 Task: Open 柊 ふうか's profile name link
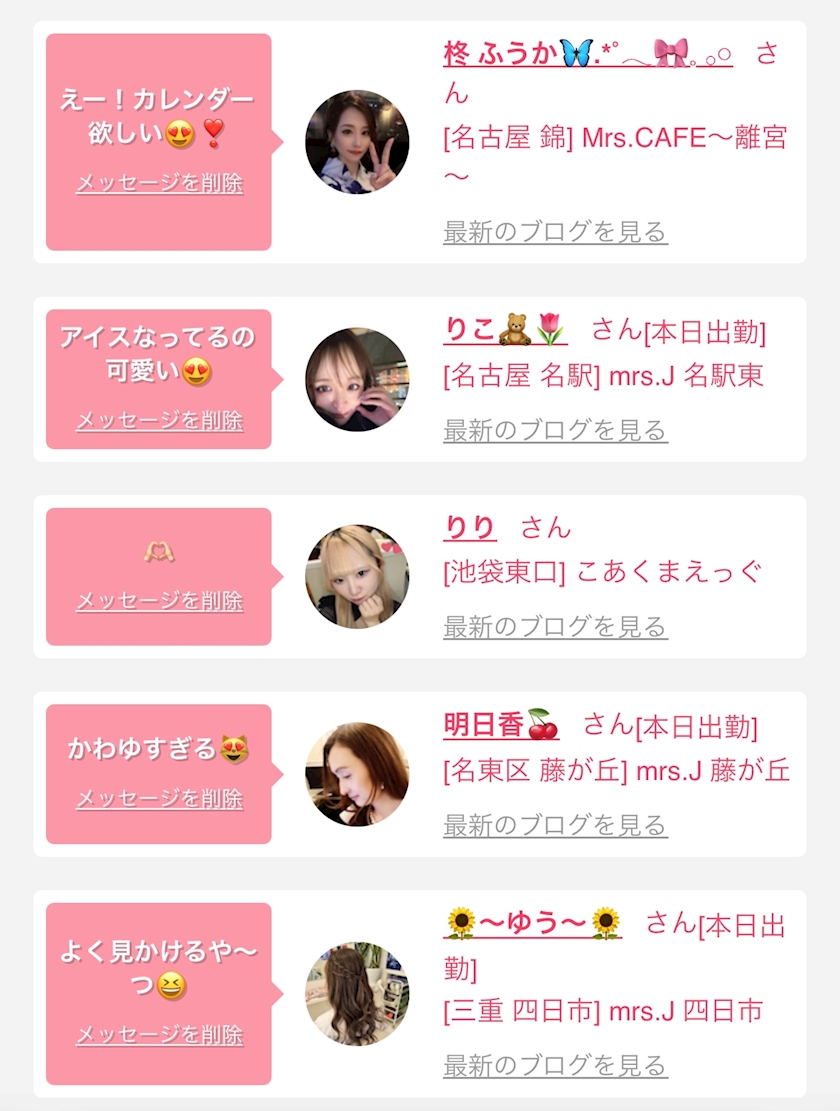tap(588, 53)
